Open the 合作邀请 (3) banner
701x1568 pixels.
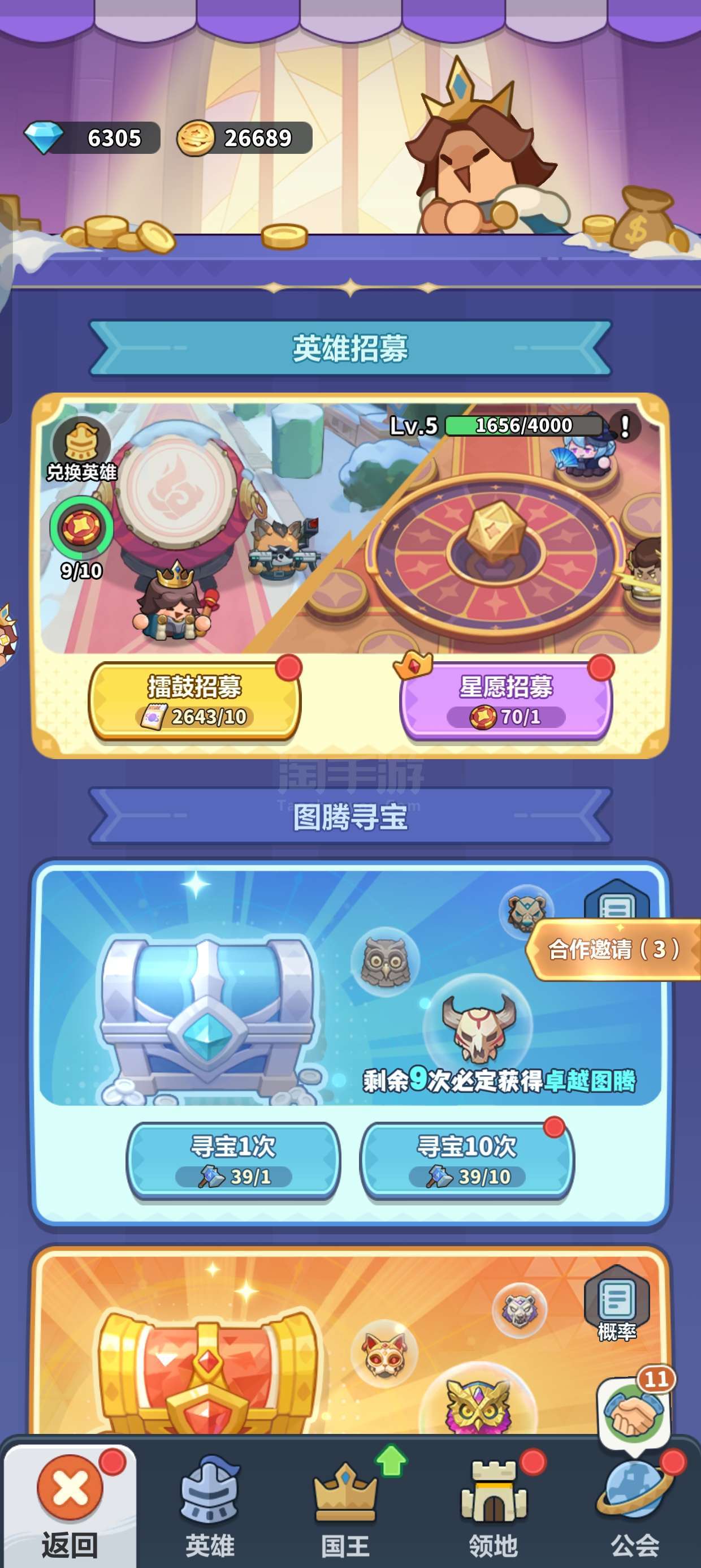click(x=614, y=949)
